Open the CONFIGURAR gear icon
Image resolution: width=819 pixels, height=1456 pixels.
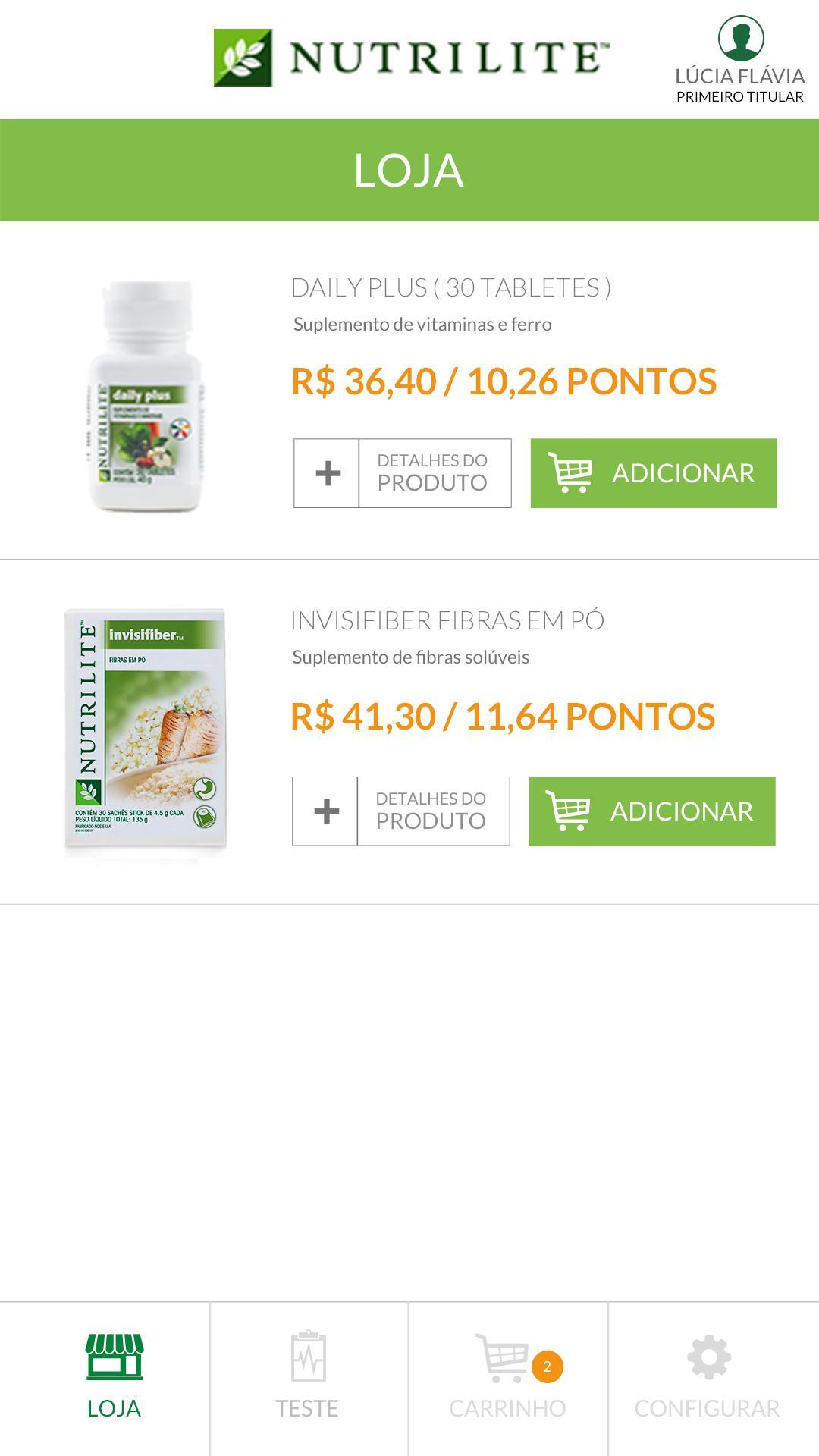pyautogui.click(x=709, y=1357)
